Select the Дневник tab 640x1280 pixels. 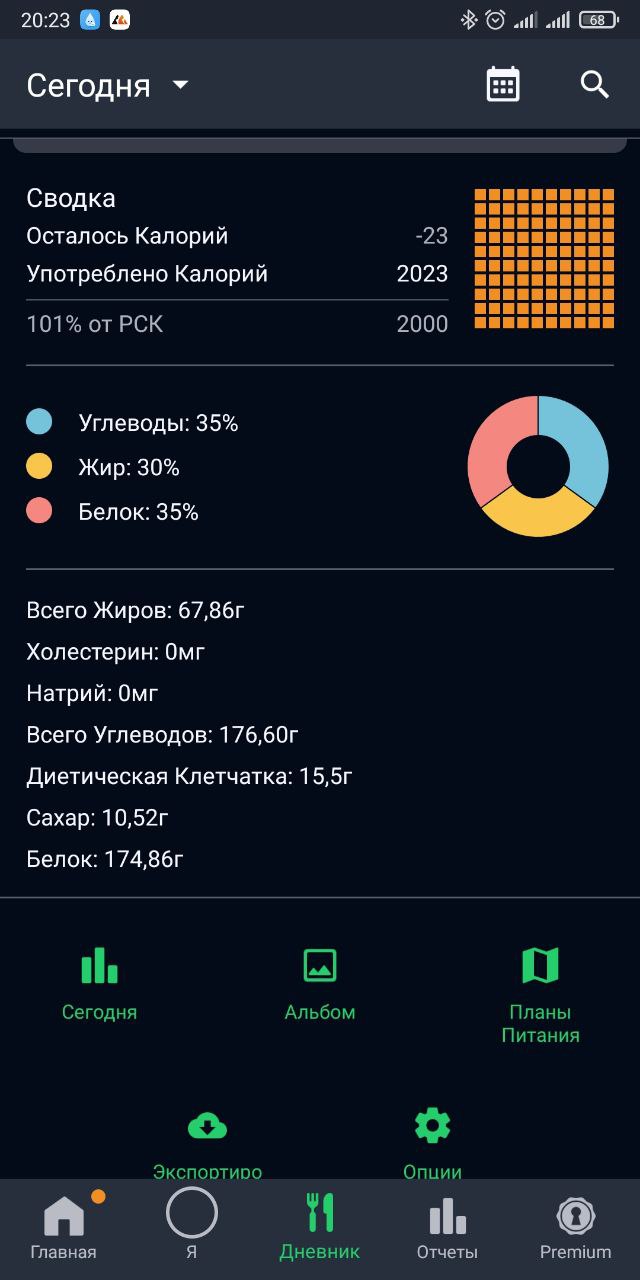click(x=320, y=1227)
